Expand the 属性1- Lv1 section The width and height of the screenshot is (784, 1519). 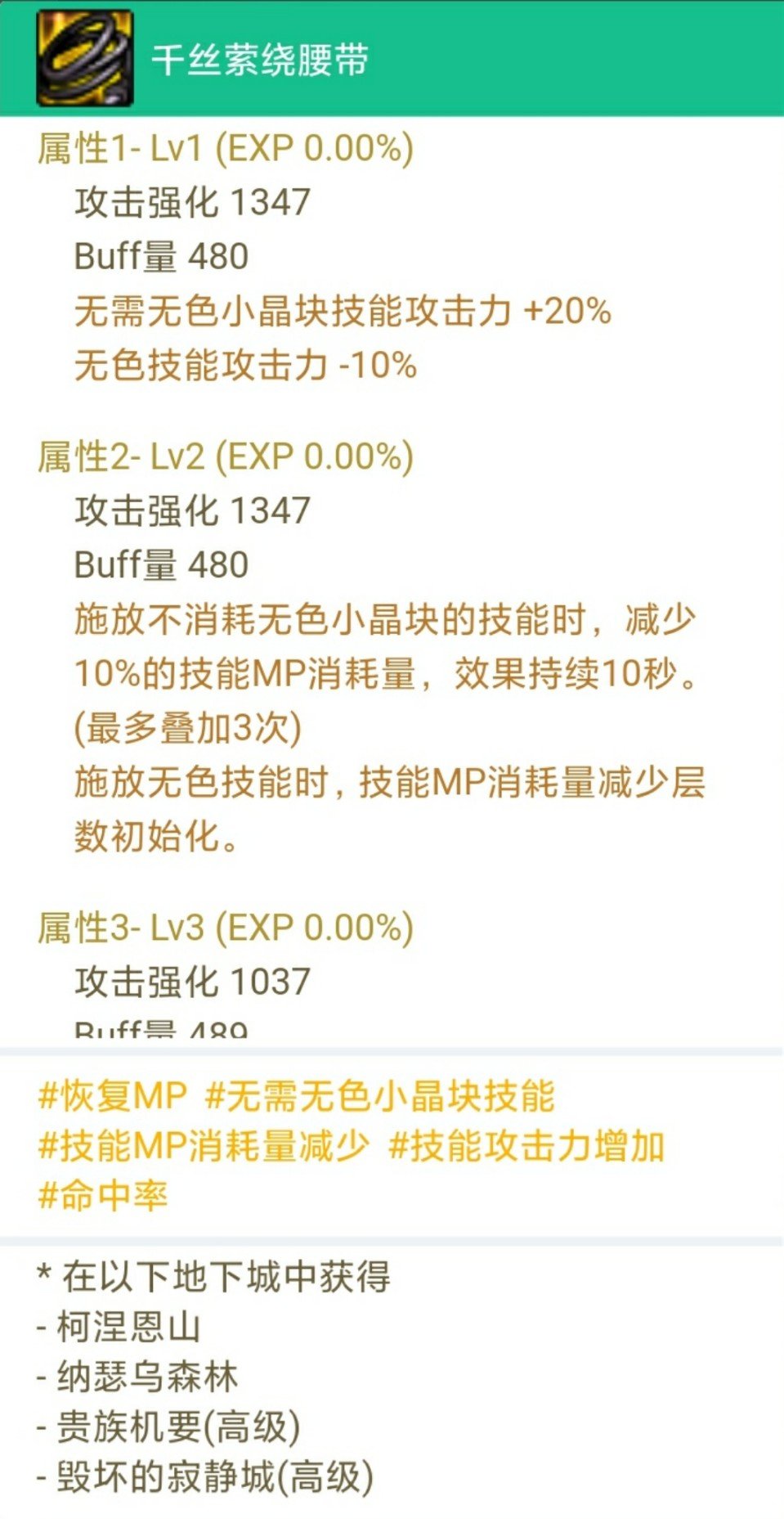tap(225, 149)
